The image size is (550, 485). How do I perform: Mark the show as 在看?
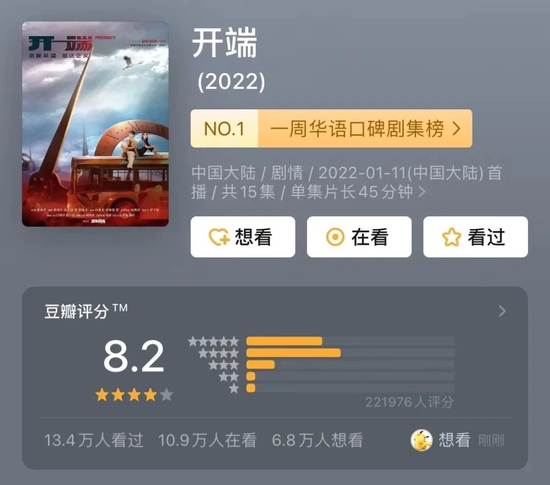coord(359,237)
